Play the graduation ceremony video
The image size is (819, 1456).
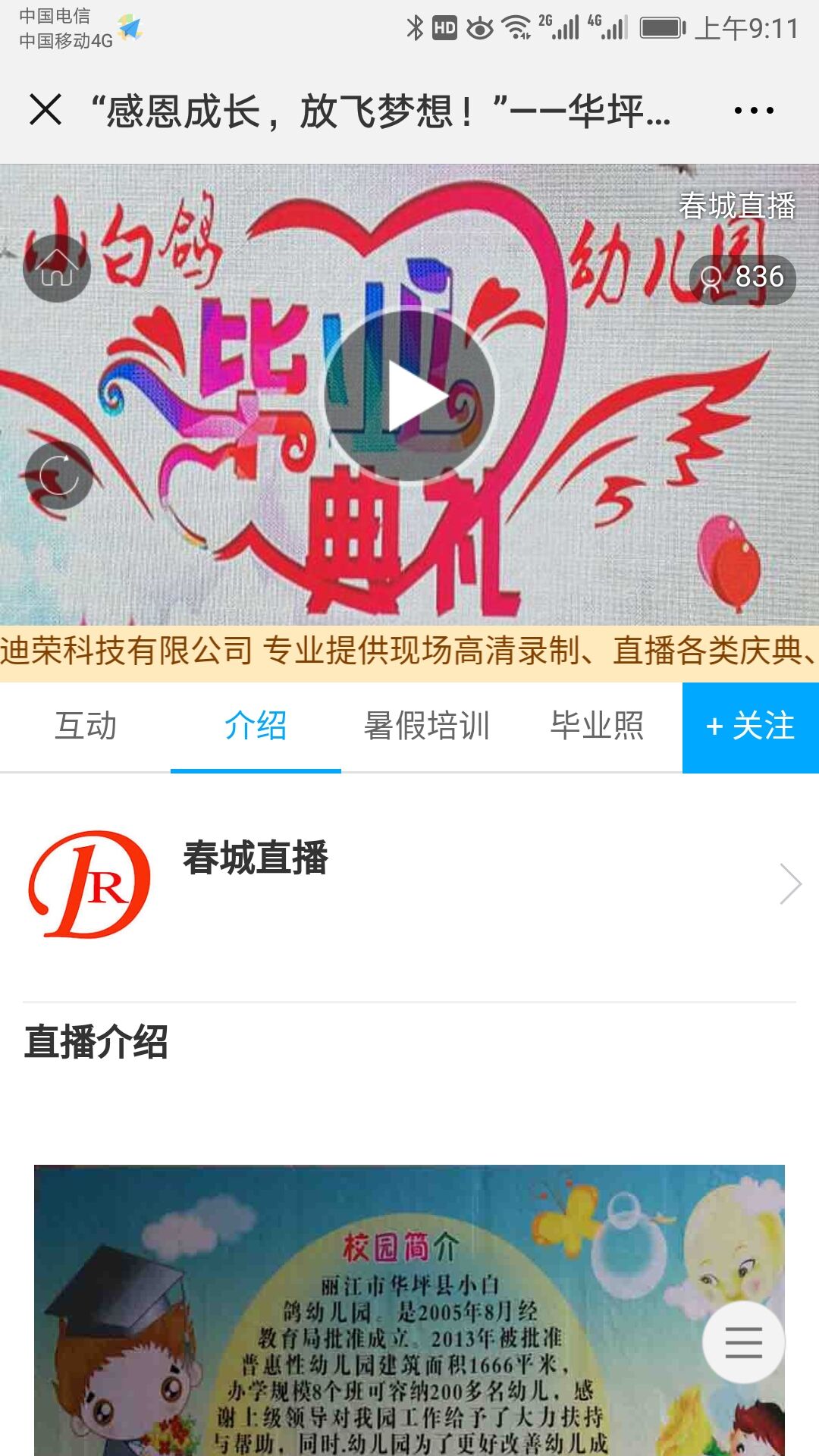(409, 395)
